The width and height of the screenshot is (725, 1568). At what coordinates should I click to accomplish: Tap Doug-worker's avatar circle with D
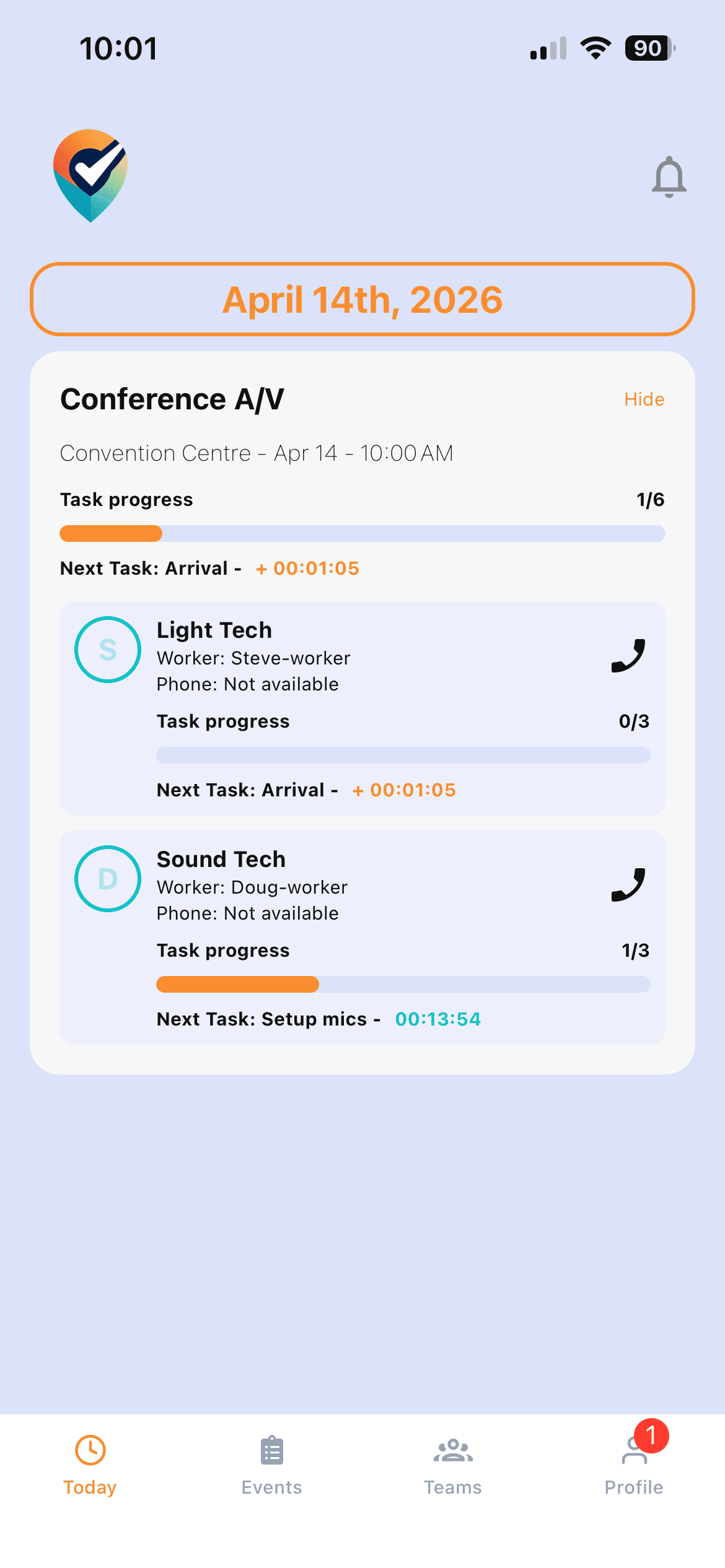click(x=107, y=879)
